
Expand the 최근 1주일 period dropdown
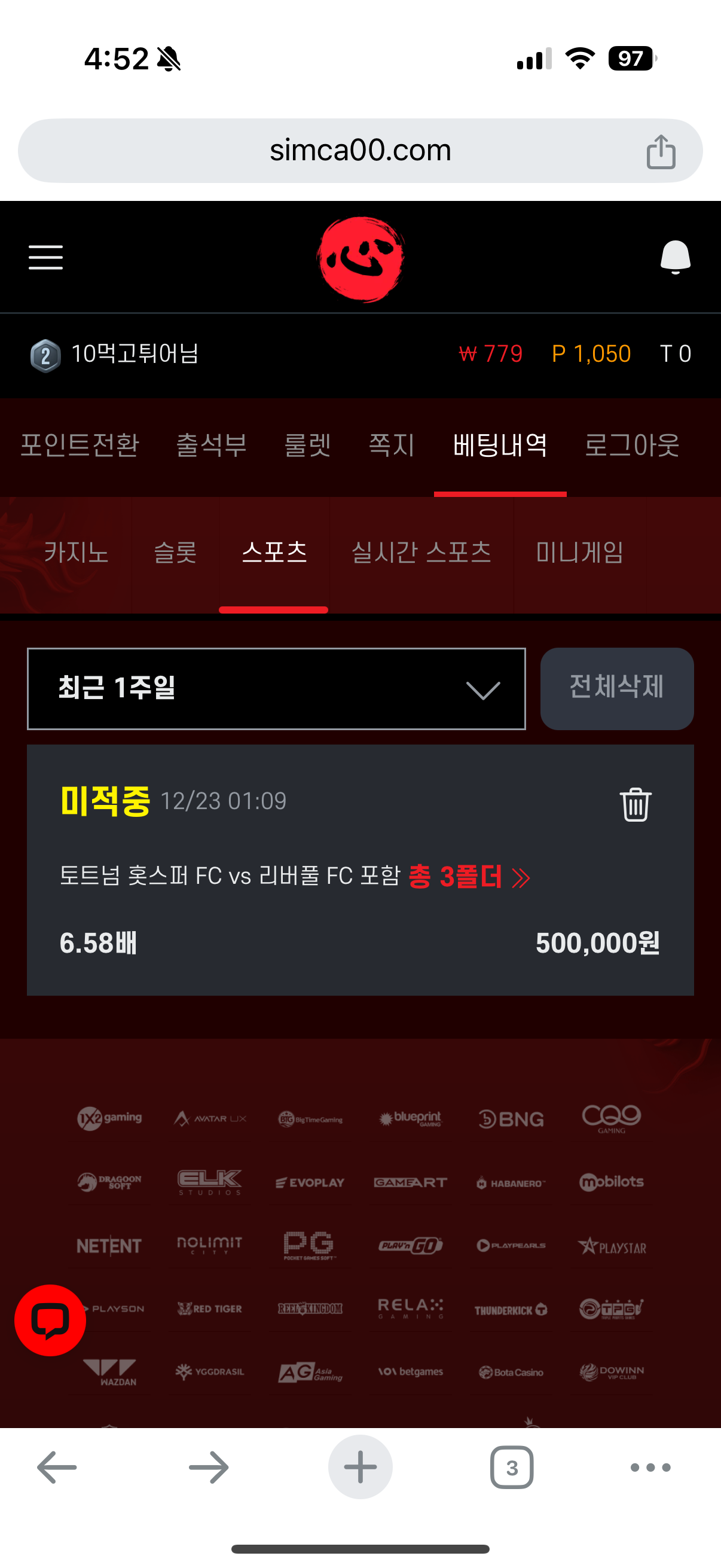click(x=276, y=688)
